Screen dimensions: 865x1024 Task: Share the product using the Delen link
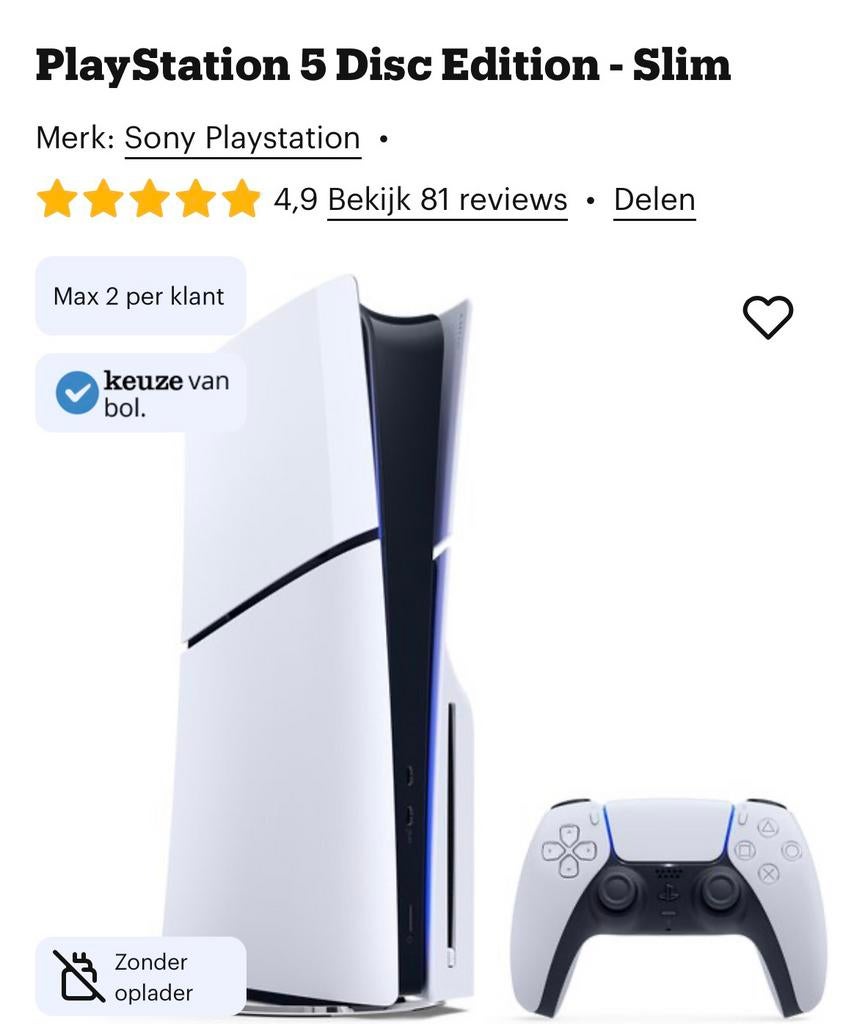pos(653,199)
